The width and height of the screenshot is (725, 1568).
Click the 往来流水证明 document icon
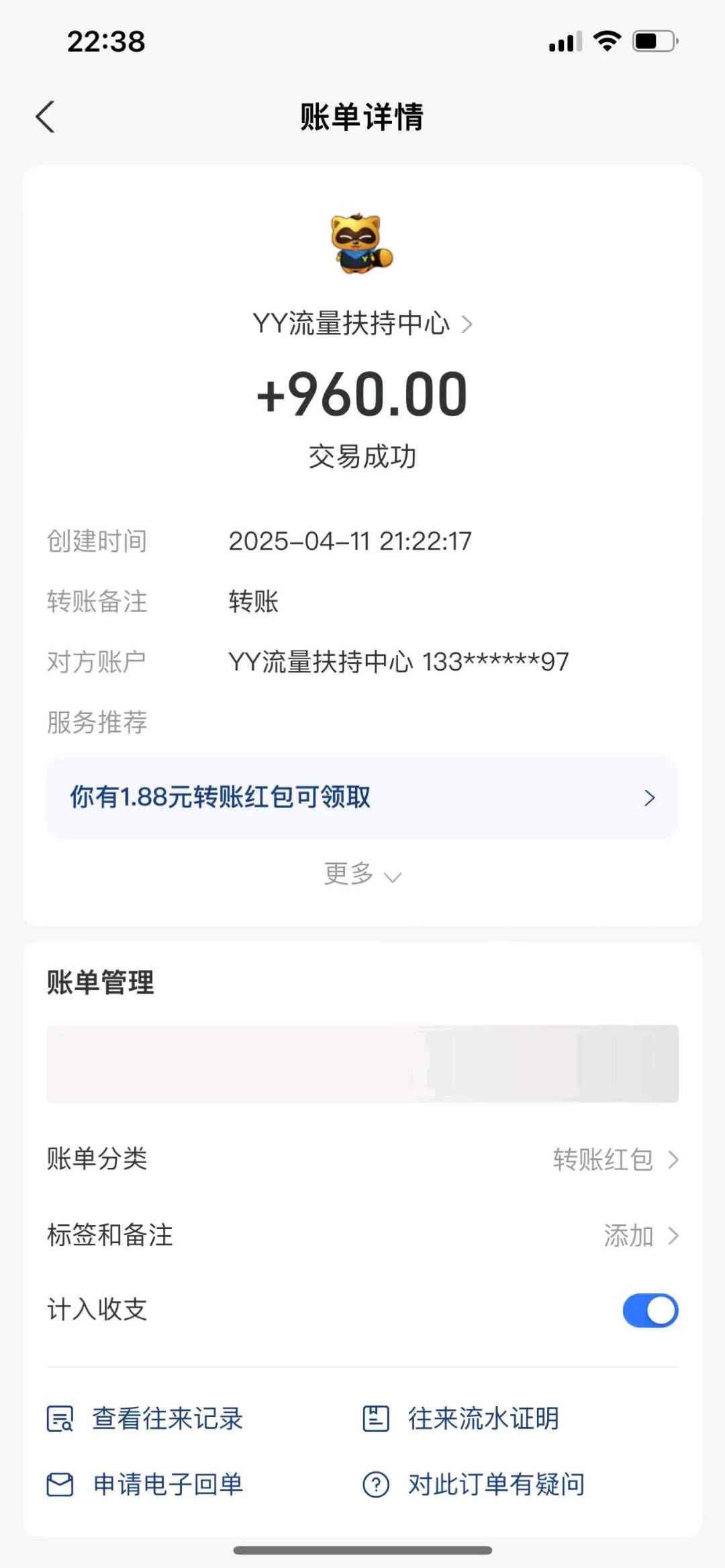coord(376,1418)
